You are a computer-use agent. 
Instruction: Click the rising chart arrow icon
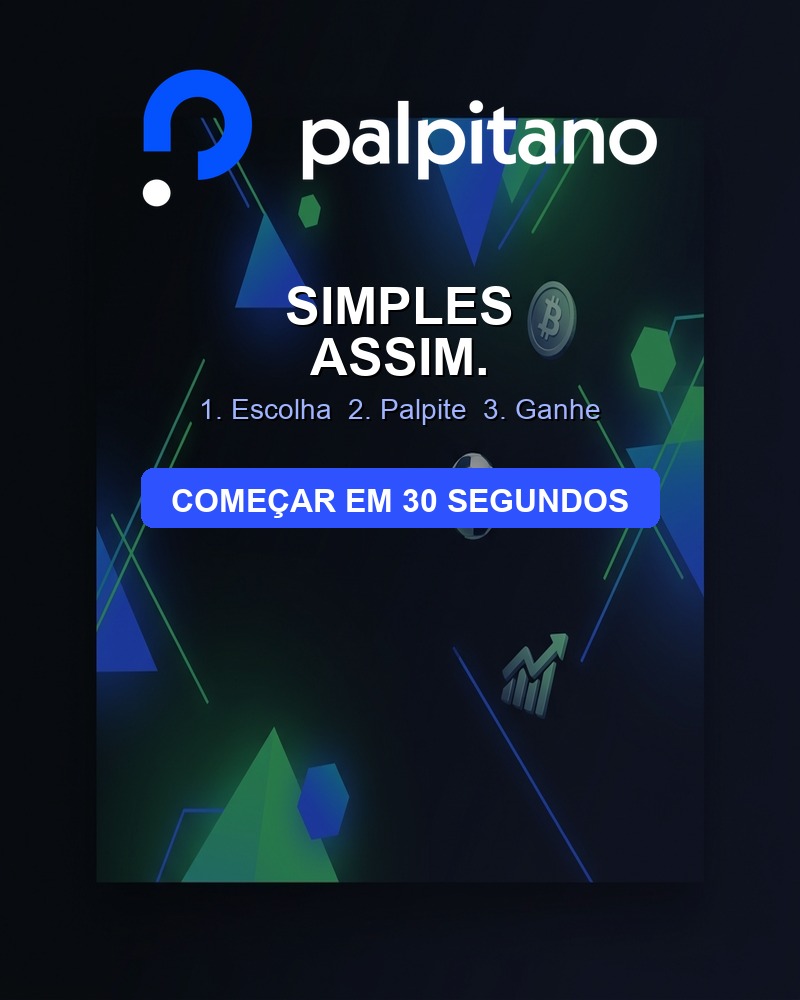[532, 672]
